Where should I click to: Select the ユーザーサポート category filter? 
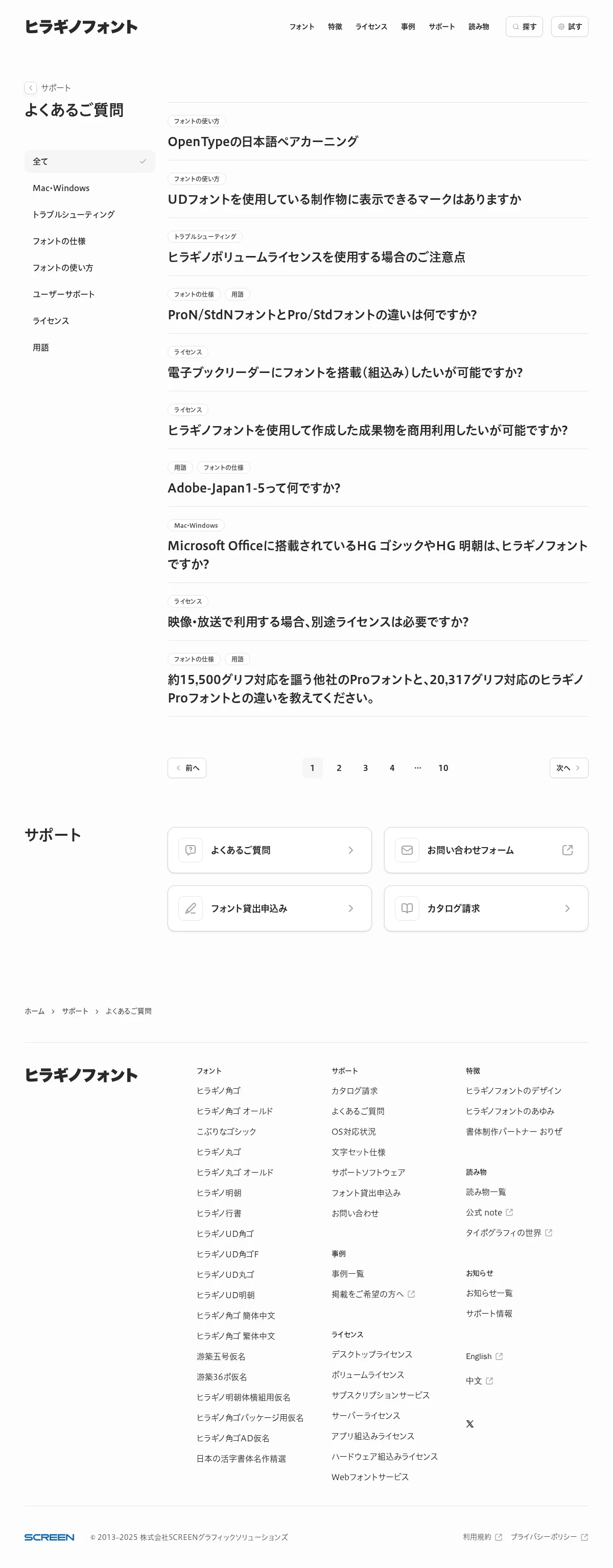point(63,295)
